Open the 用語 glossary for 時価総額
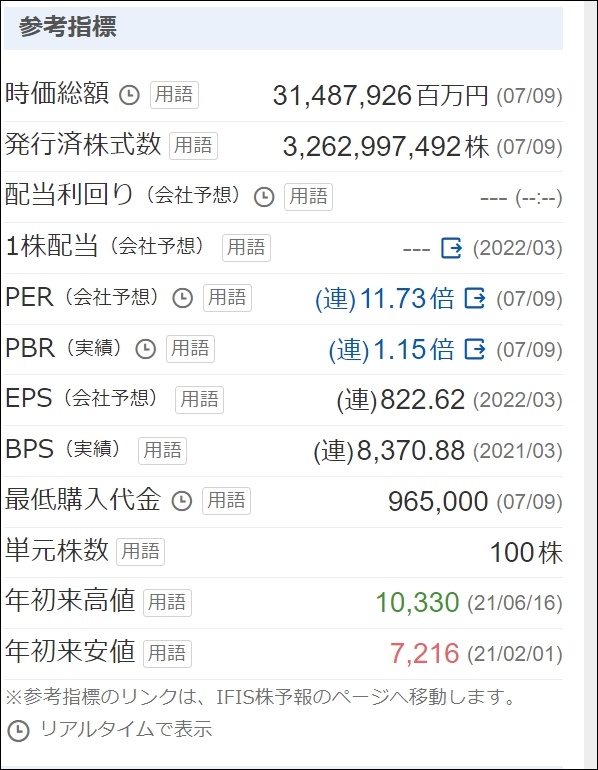Image resolution: width=598 pixels, height=770 pixels. point(174,95)
